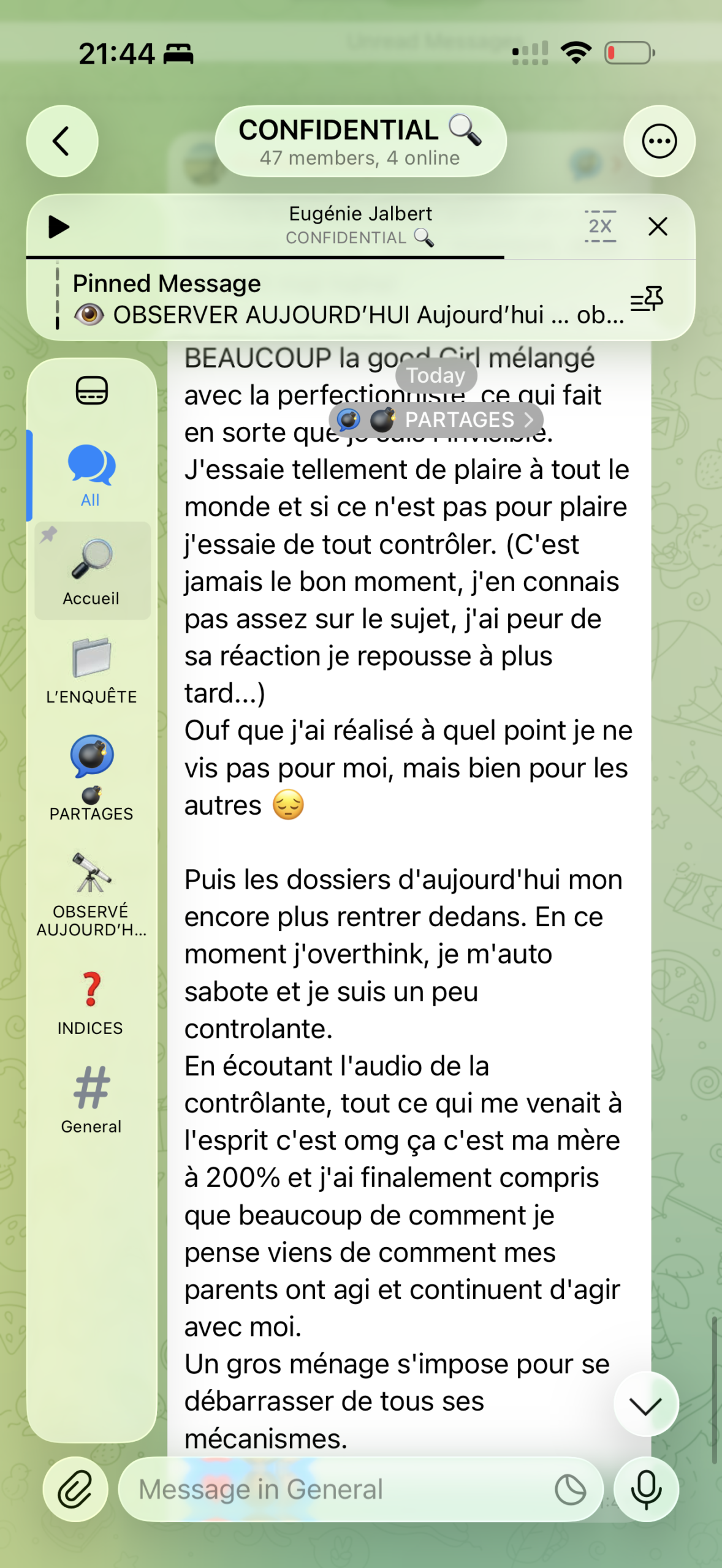722x1568 pixels.
Task: Go back to the chat list
Action: pos(62,141)
